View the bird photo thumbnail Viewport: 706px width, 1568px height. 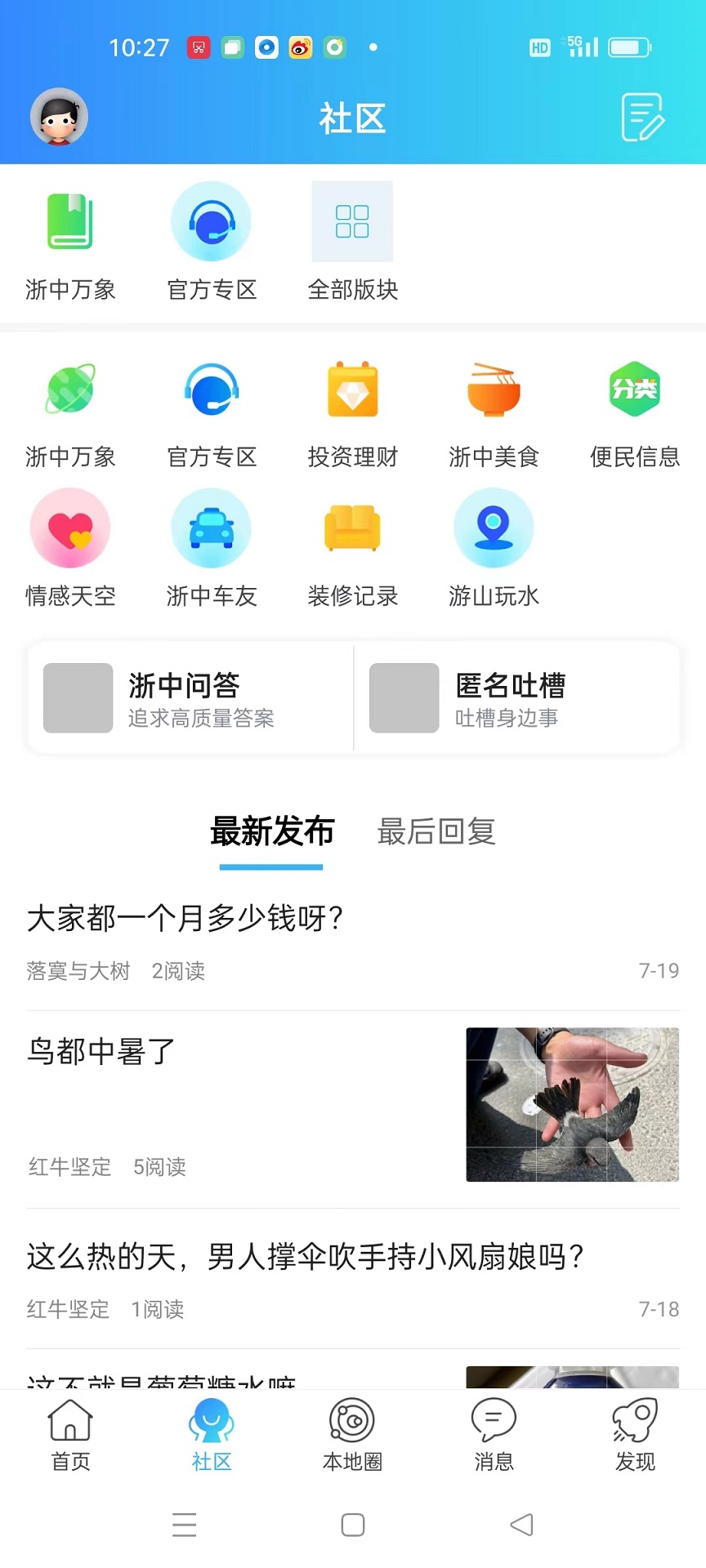click(571, 1104)
